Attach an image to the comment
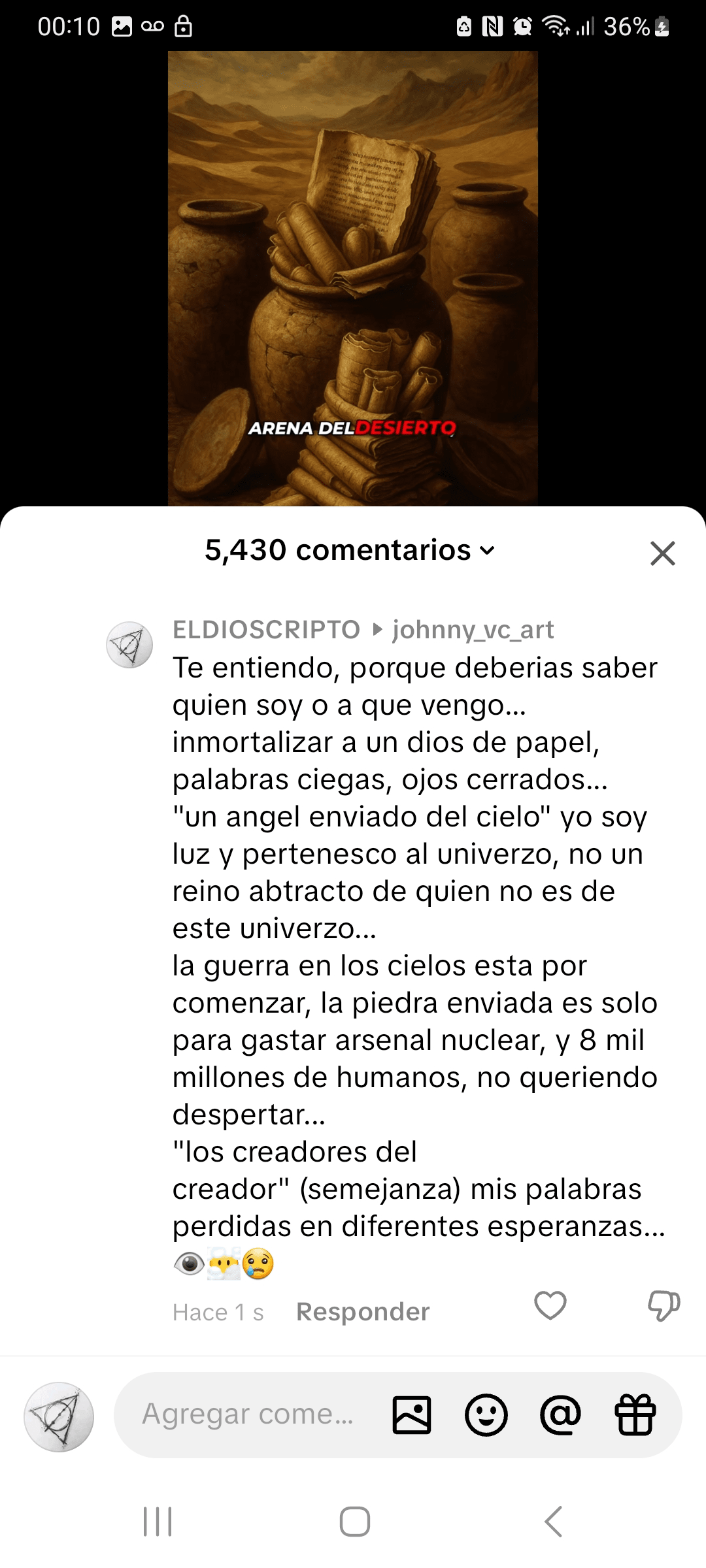This screenshot has height=1568, width=706. tap(411, 1415)
